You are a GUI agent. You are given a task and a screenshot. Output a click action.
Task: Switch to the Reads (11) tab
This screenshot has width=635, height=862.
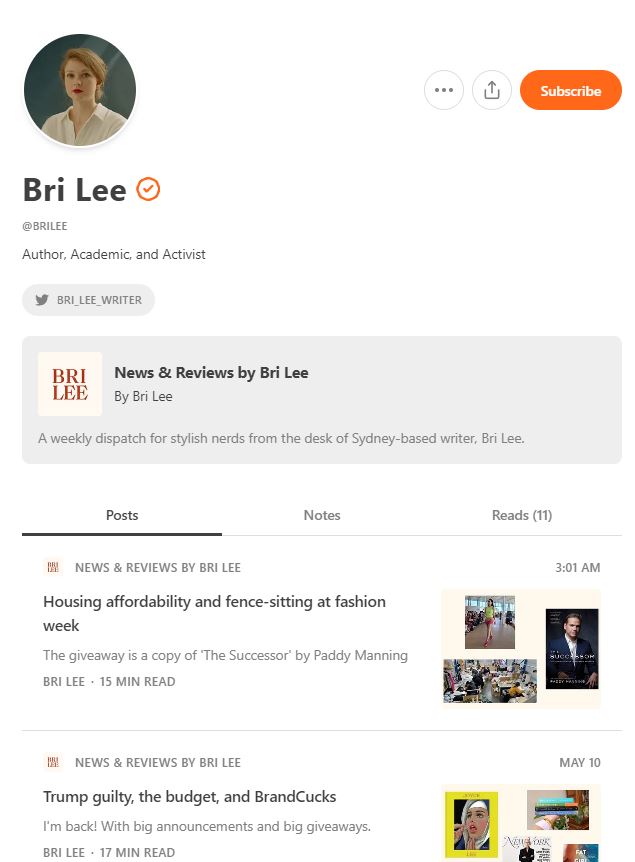click(521, 515)
